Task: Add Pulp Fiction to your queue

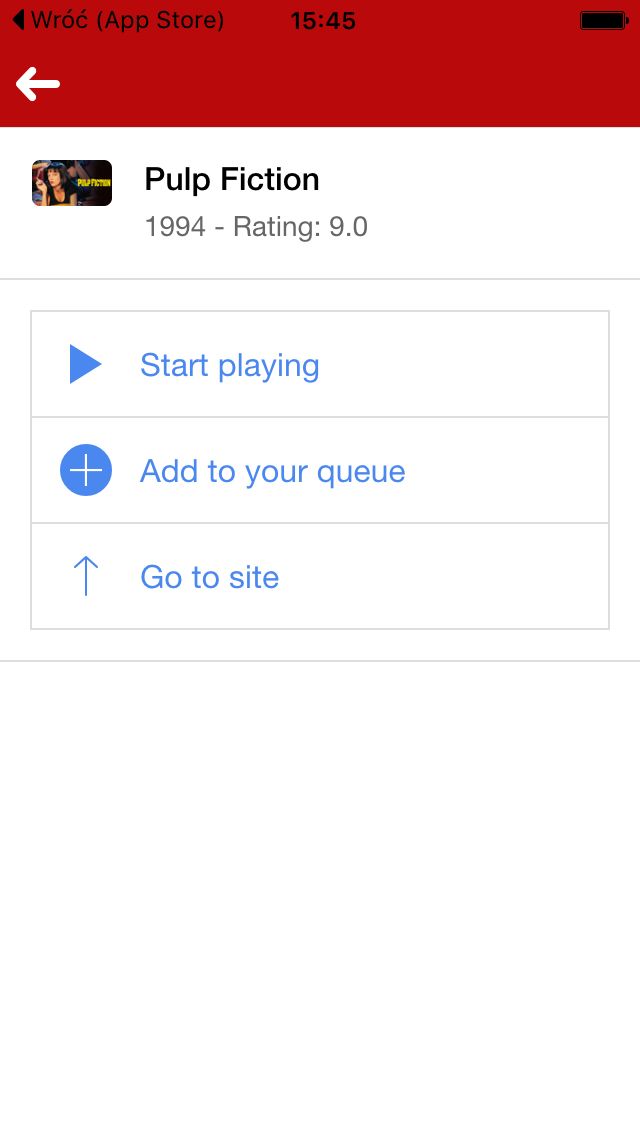Action: click(x=320, y=470)
